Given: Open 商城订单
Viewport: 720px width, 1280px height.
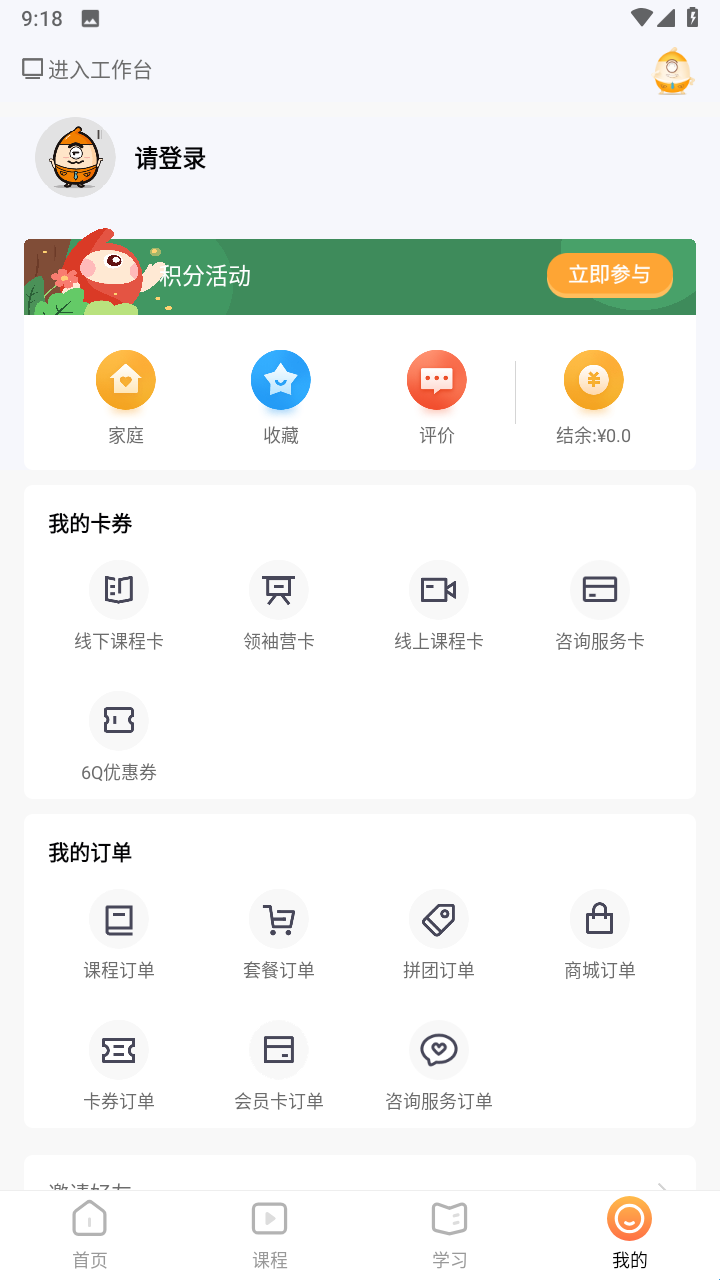Looking at the screenshot, I should 600,935.
